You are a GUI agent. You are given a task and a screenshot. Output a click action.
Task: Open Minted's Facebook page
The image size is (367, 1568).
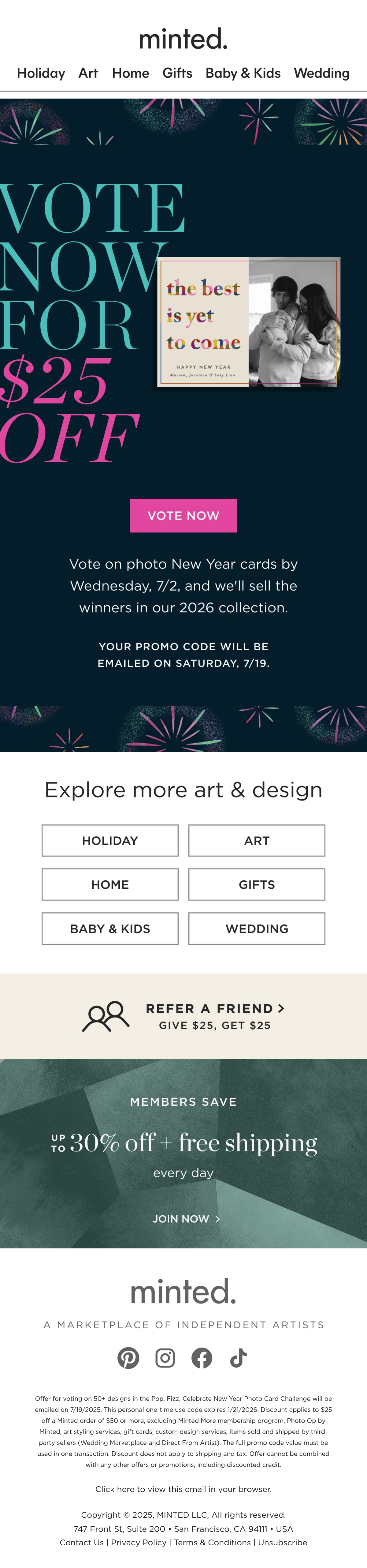click(x=202, y=1358)
